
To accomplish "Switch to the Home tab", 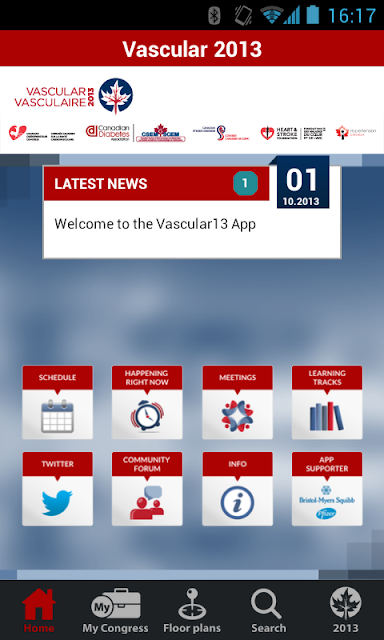I will (39, 611).
